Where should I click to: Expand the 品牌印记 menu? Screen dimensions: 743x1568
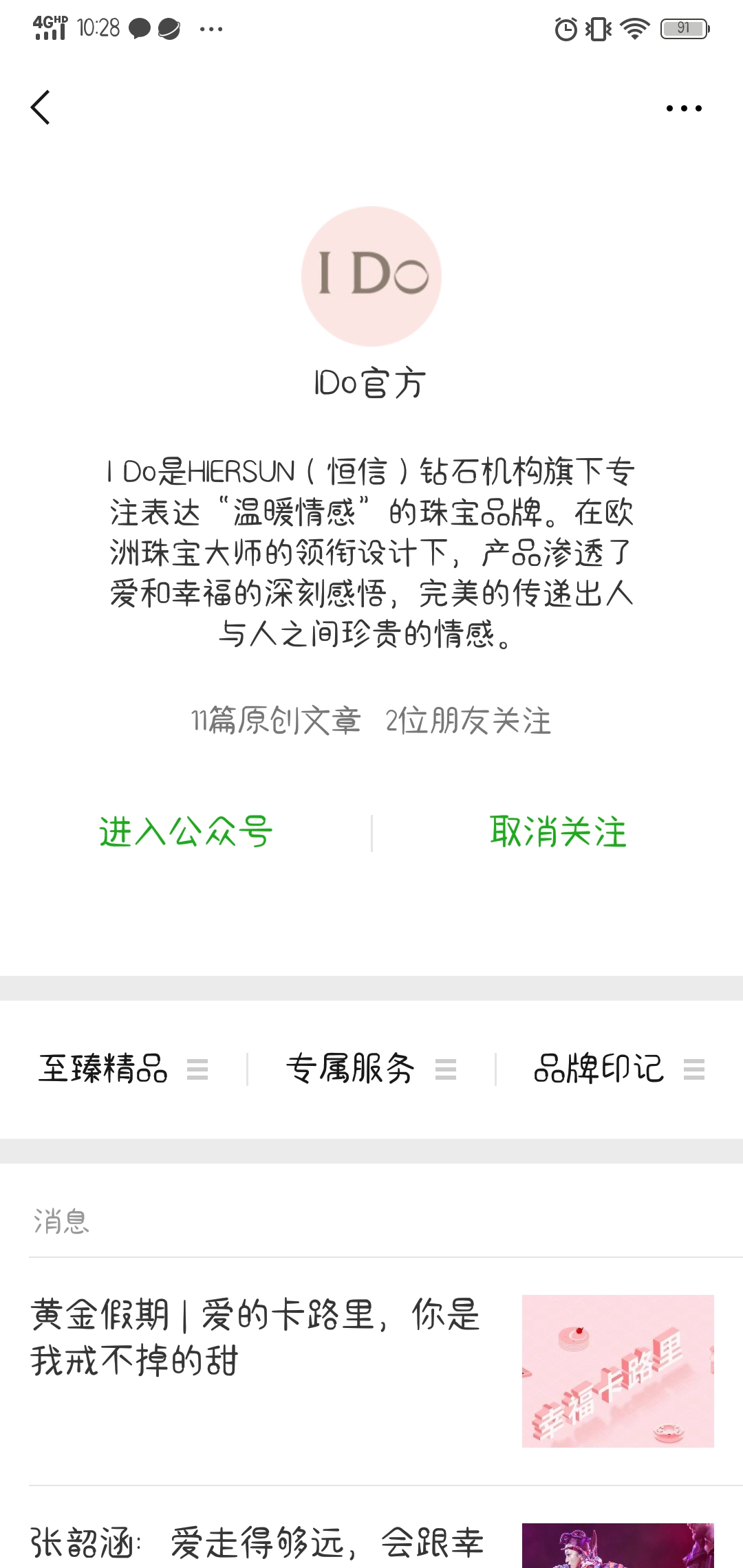619,1069
